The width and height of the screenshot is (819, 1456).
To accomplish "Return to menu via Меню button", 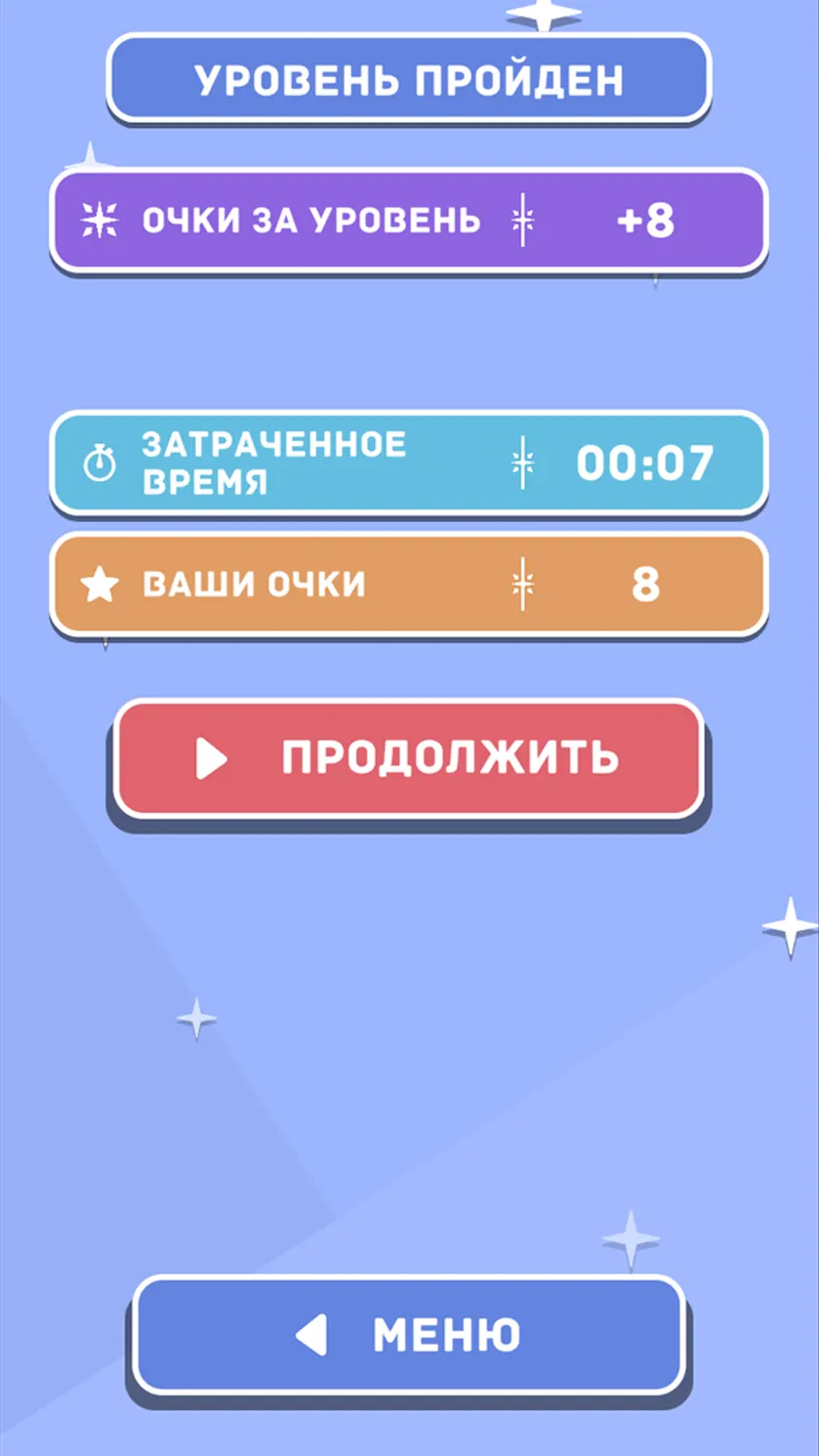I will coord(409,1334).
